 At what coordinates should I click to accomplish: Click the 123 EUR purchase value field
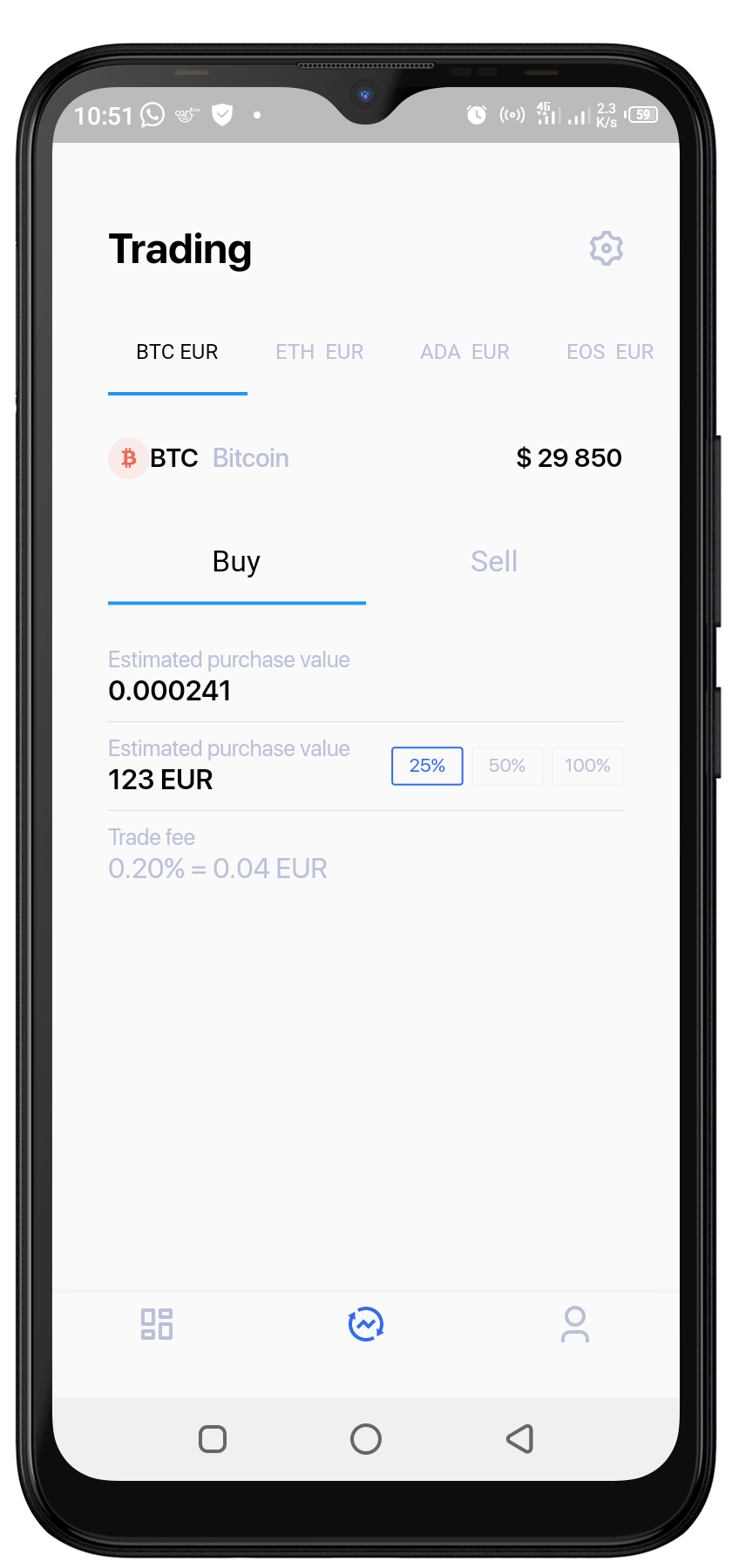(160, 780)
